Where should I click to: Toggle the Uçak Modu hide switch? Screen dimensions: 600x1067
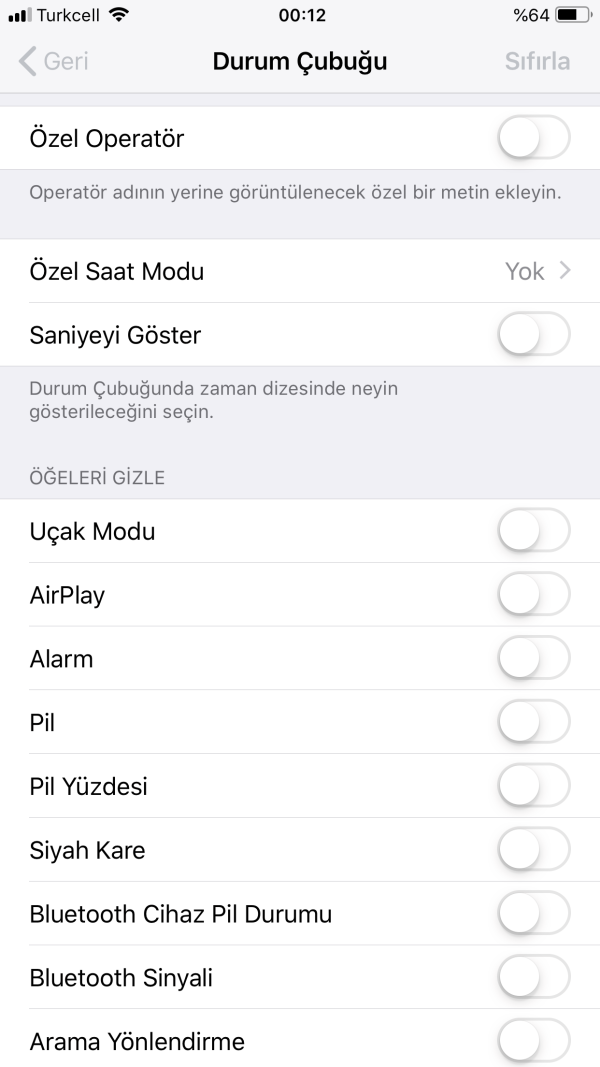[533, 531]
